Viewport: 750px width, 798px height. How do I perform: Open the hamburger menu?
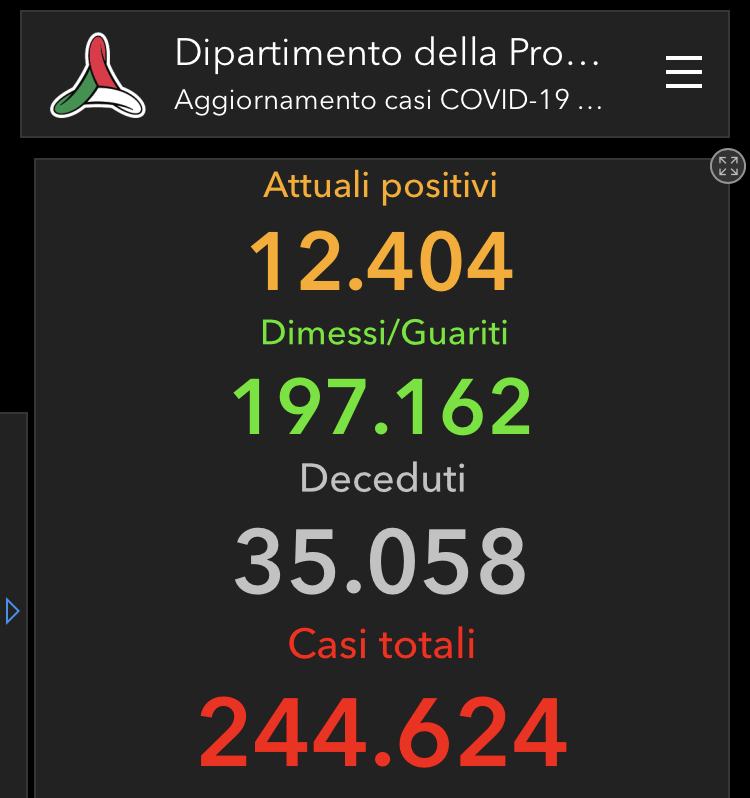pyautogui.click(x=684, y=72)
